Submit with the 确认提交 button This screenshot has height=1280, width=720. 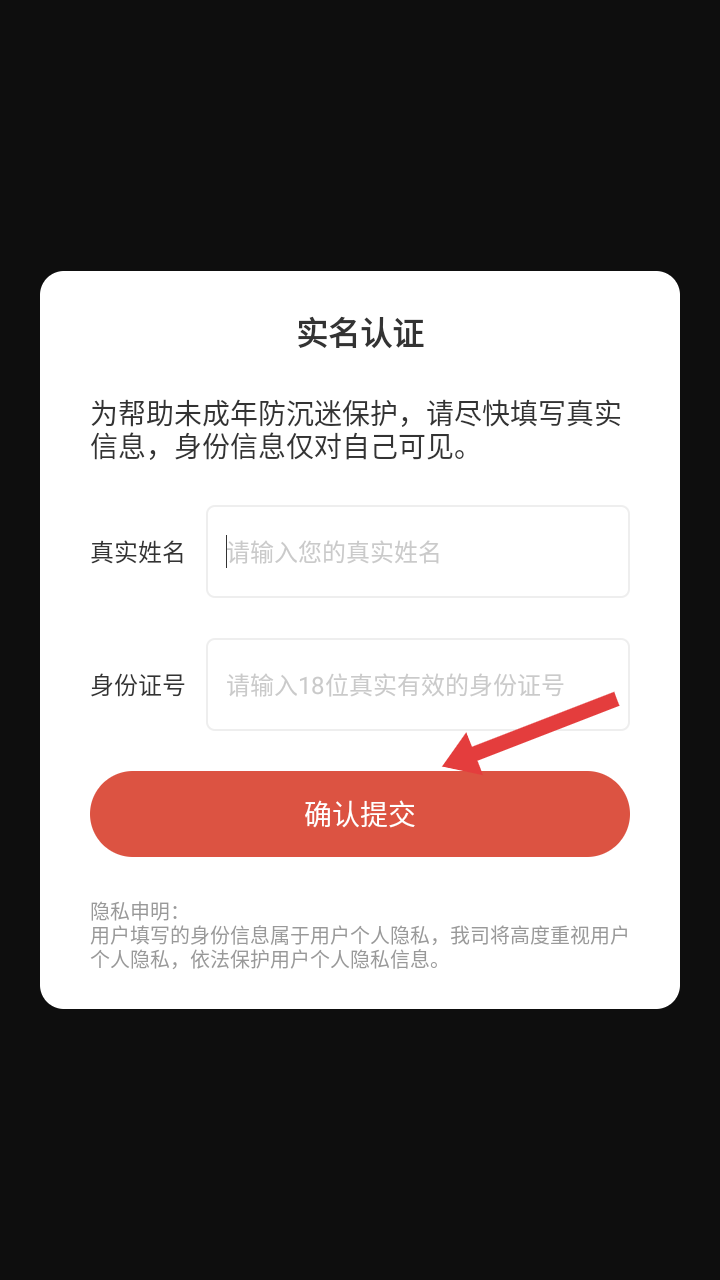click(360, 814)
